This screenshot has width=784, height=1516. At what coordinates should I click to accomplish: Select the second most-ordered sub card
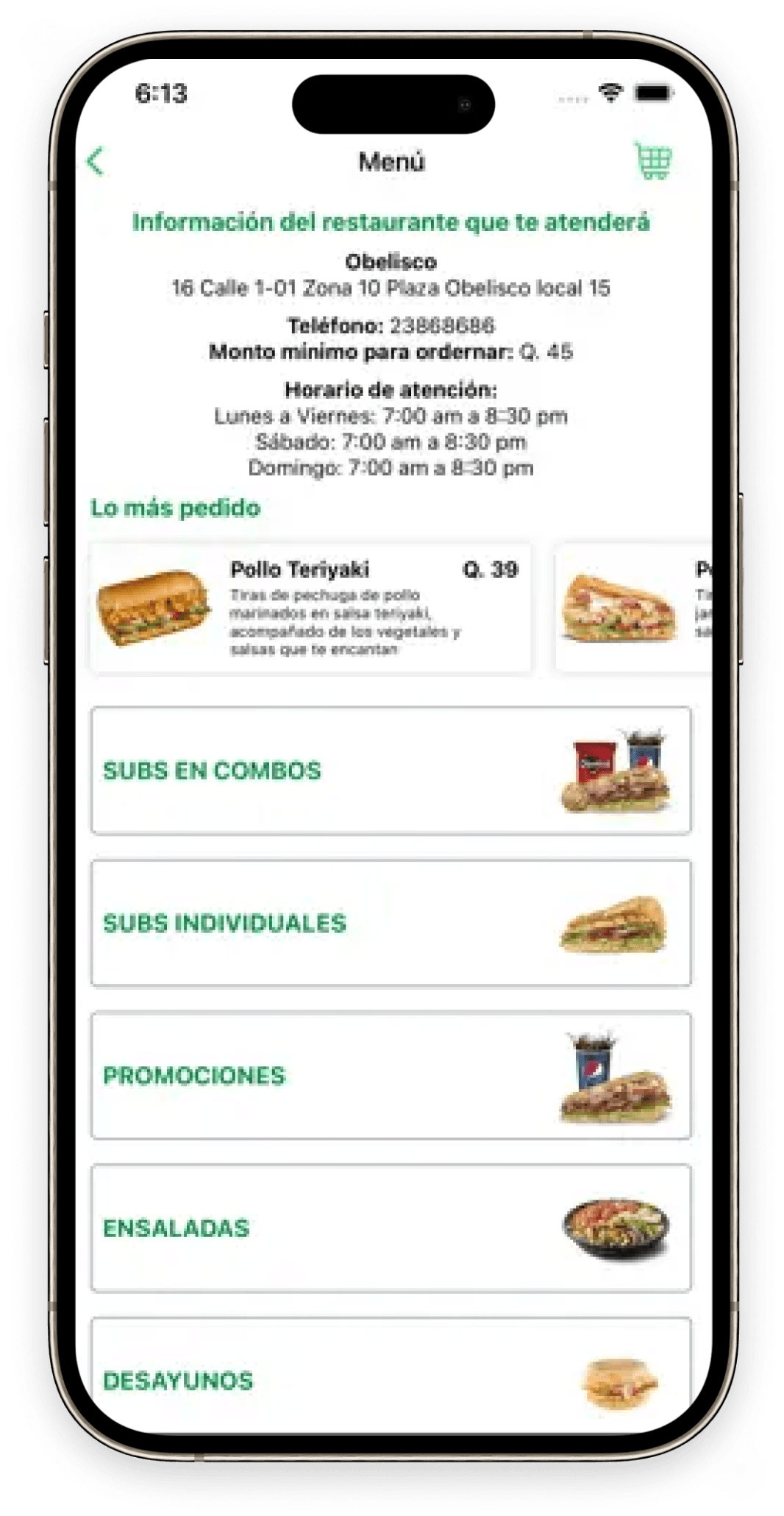pos(634,608)
